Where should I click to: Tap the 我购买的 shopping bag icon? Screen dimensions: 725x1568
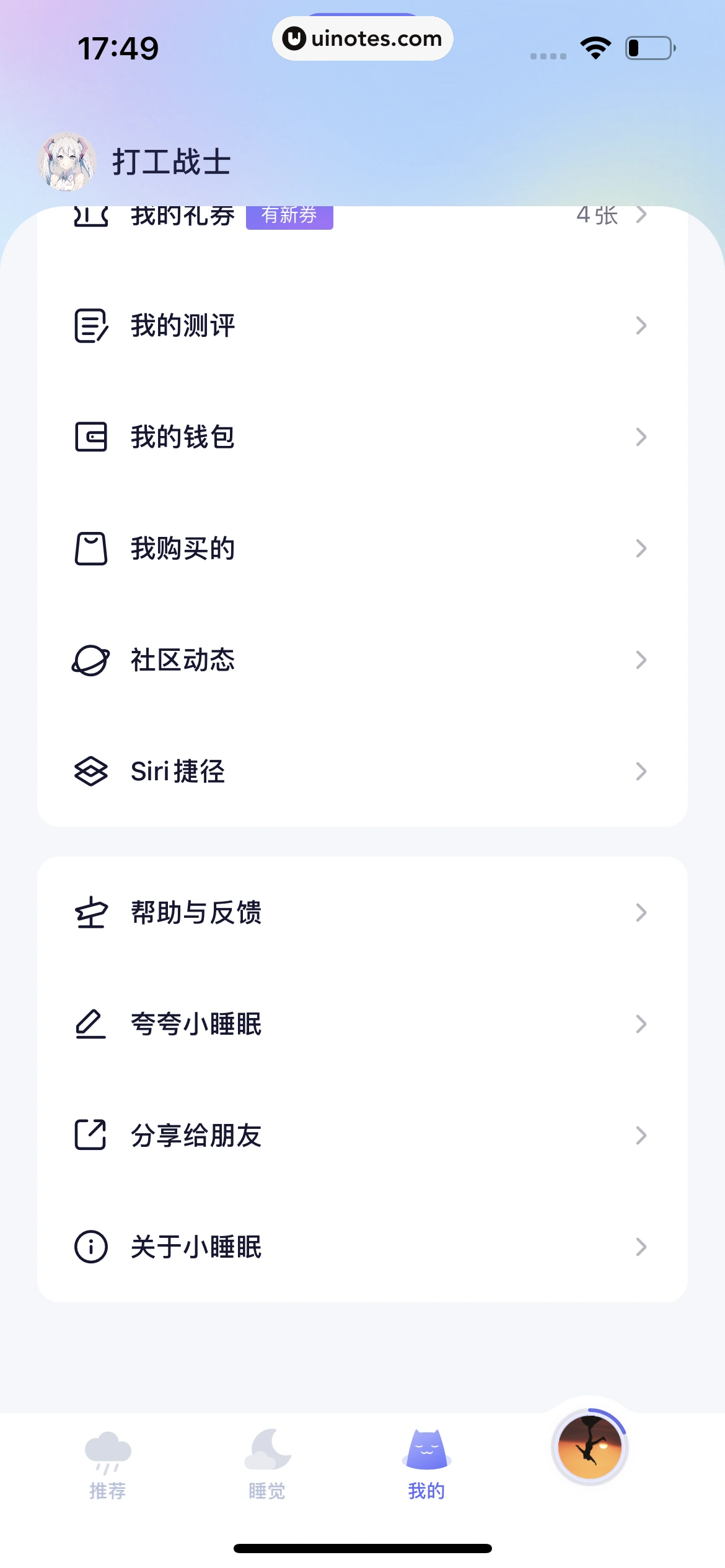pos(90,547)
